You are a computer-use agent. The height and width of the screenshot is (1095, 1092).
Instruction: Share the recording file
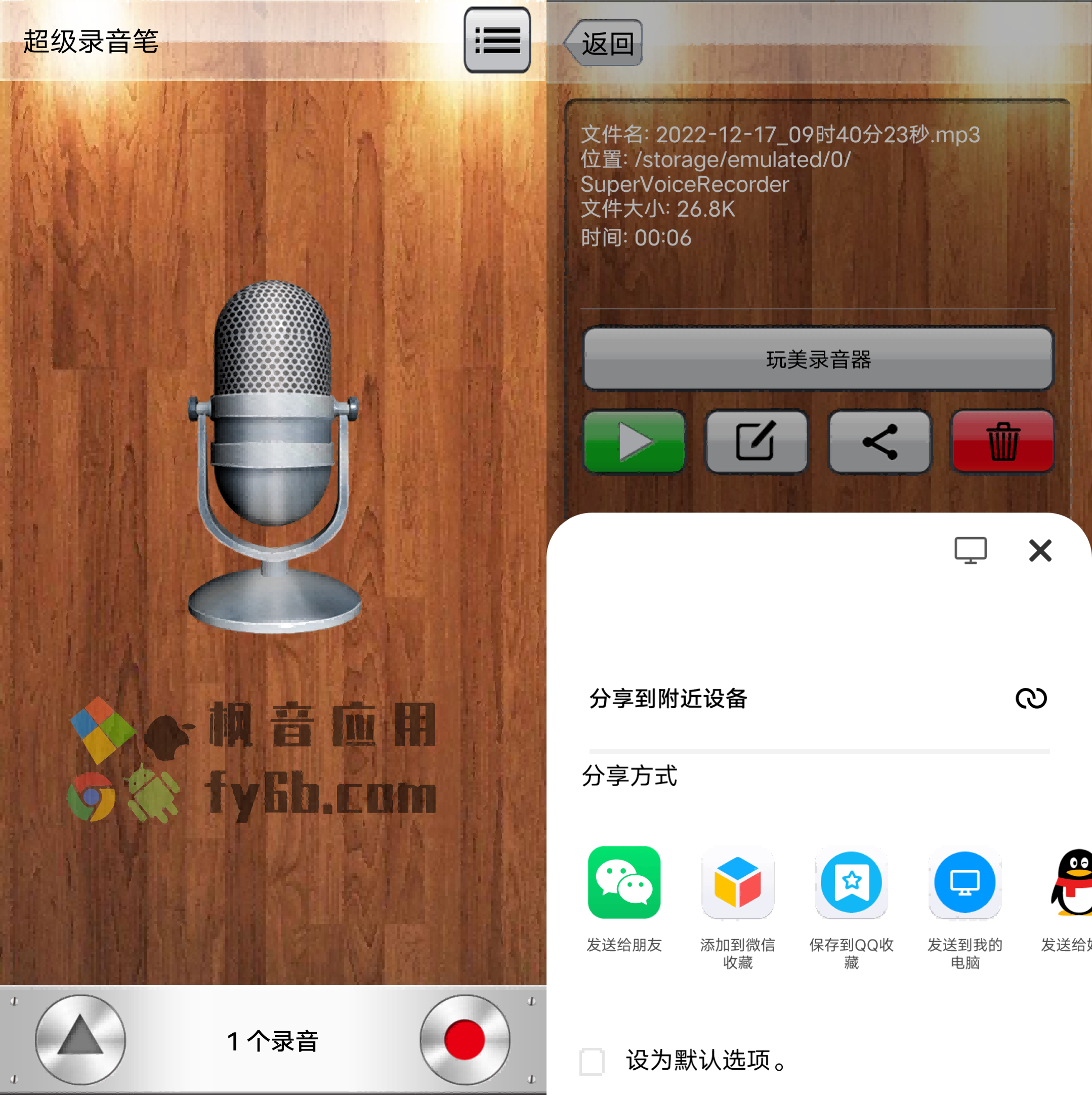point(879,441)
